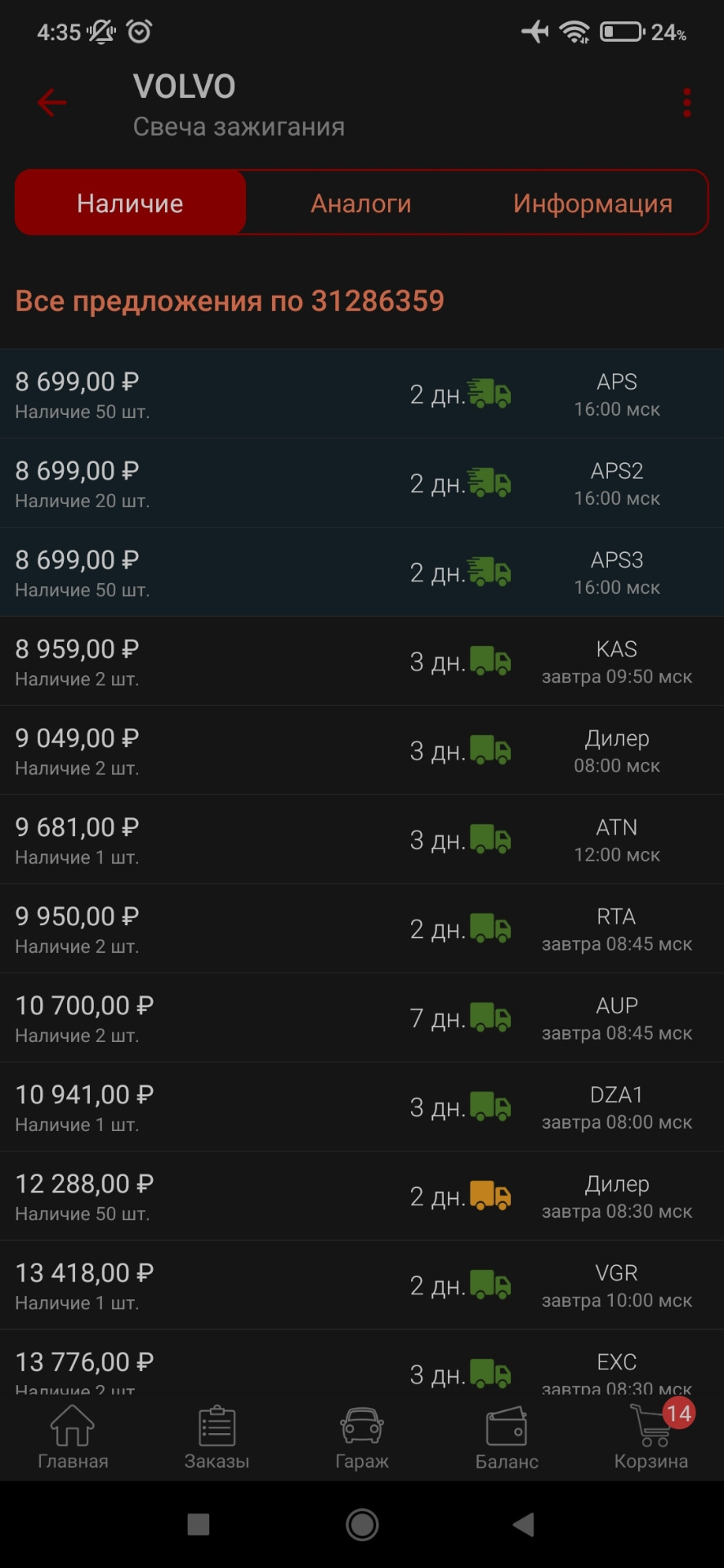
Task: Switch to the Аналоги tab
Action: [x=360, y=203]
